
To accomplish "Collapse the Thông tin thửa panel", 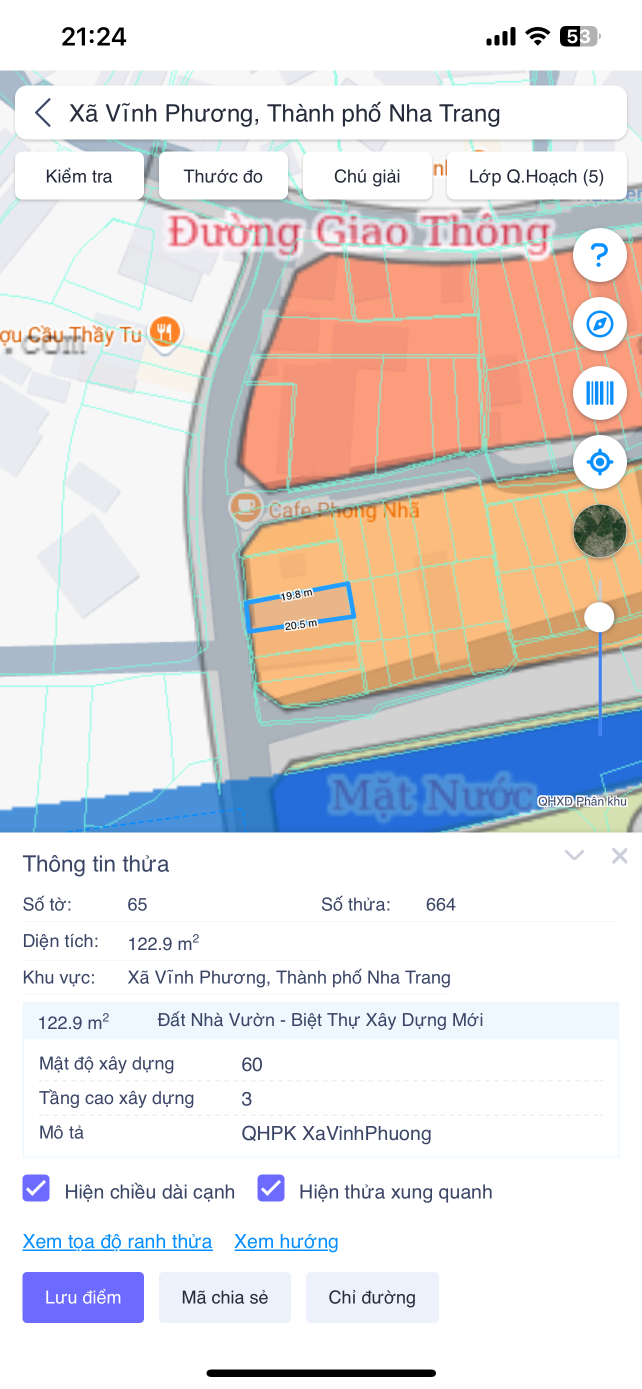I will (x=574, y=855).
